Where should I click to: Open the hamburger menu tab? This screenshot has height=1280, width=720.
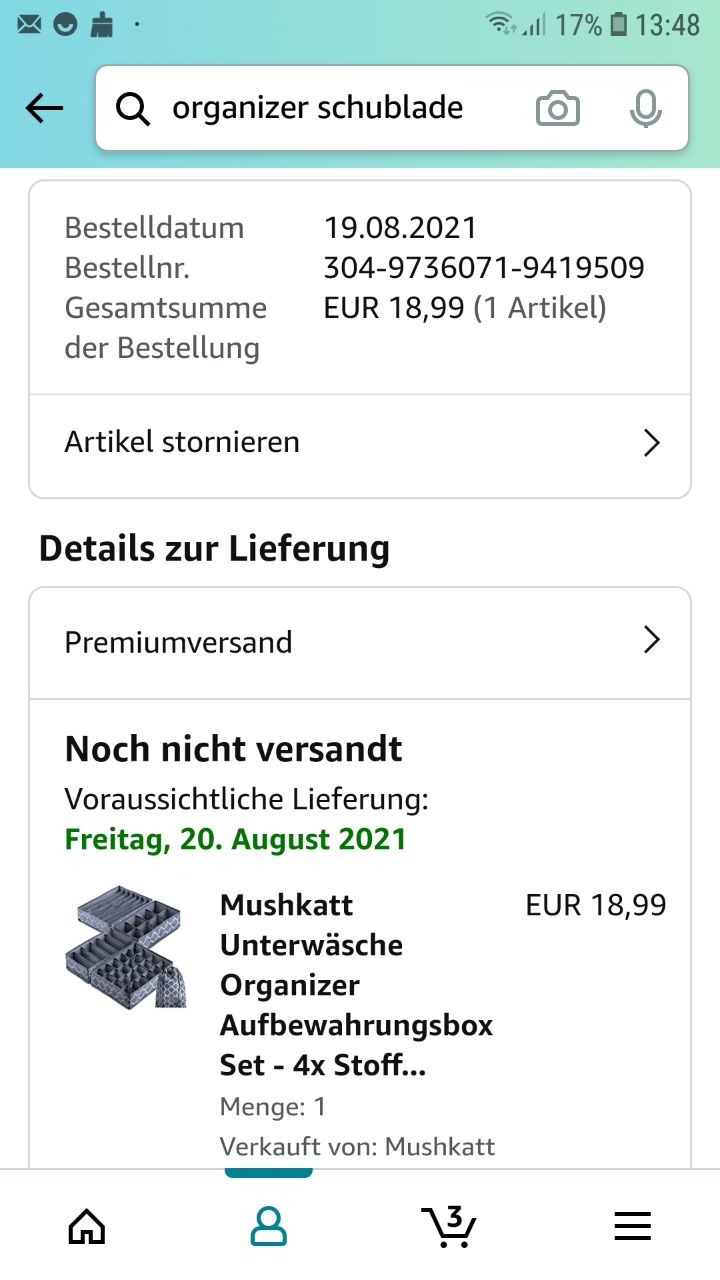pyautogui.click(x=632, y=1225)
